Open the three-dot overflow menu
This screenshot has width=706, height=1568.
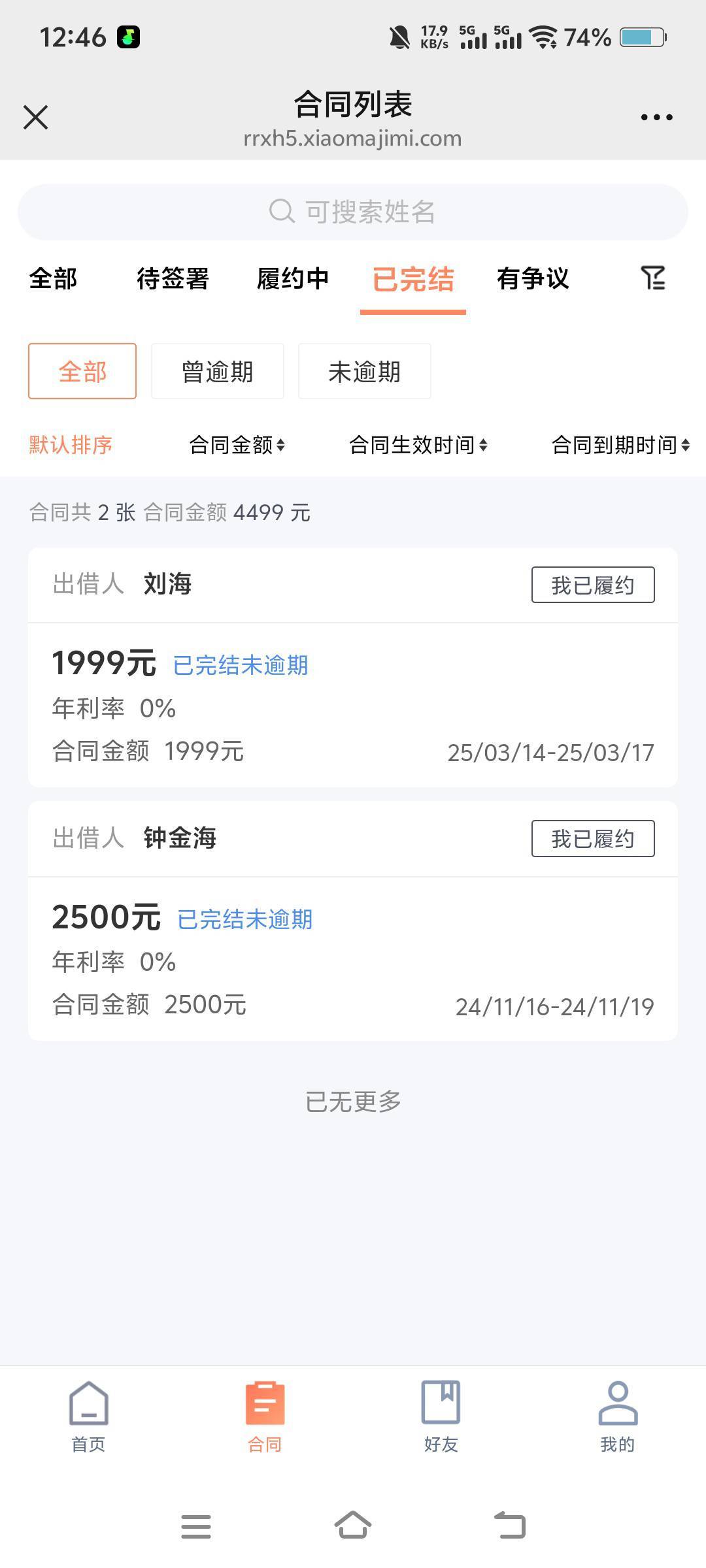point(656,118)
